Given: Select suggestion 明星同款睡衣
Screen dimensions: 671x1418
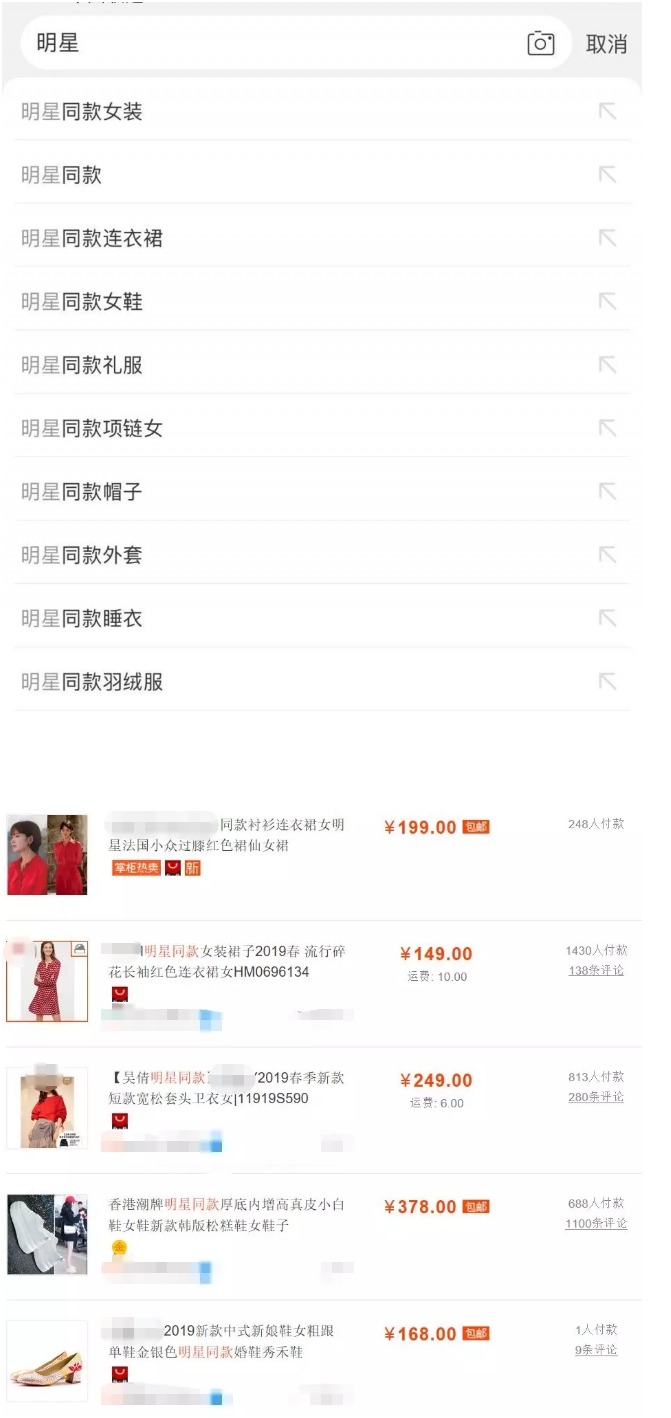Looking at the screenshot, I should [x=82, y=619].
